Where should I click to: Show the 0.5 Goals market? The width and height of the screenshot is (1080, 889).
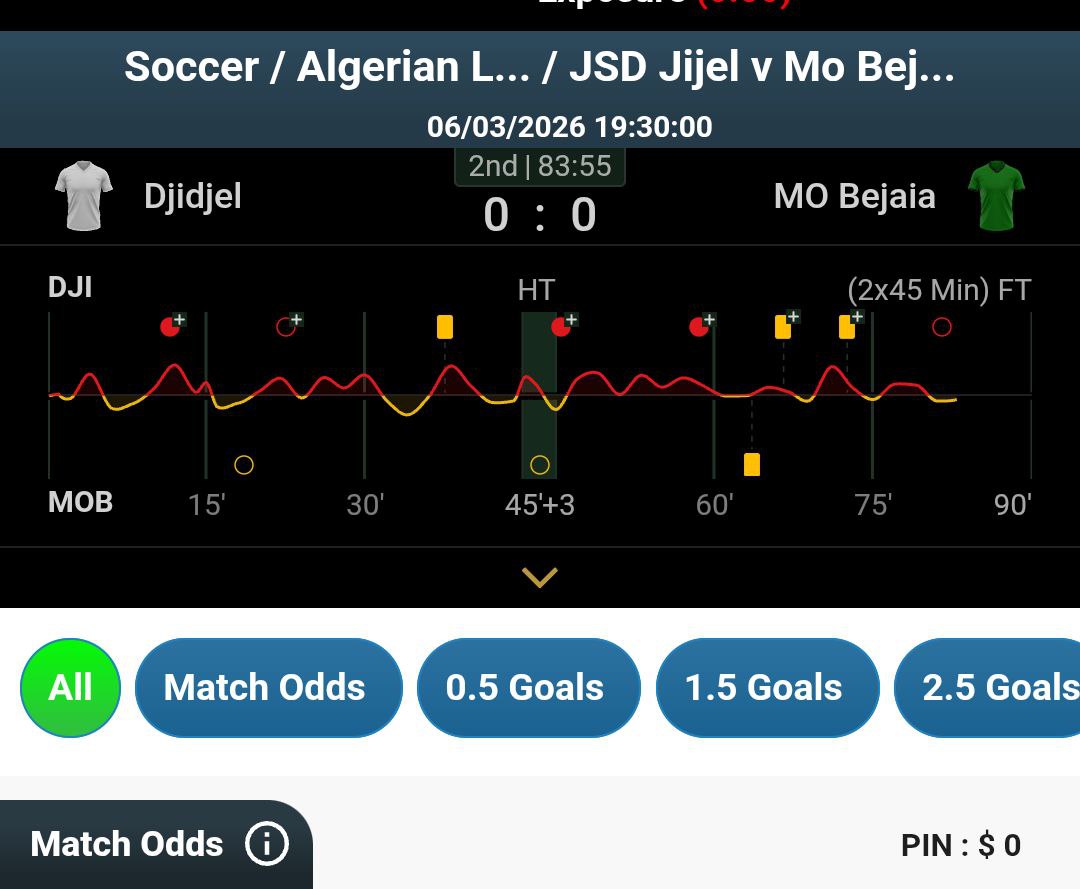pyautogui.click(x=527, y=687)
